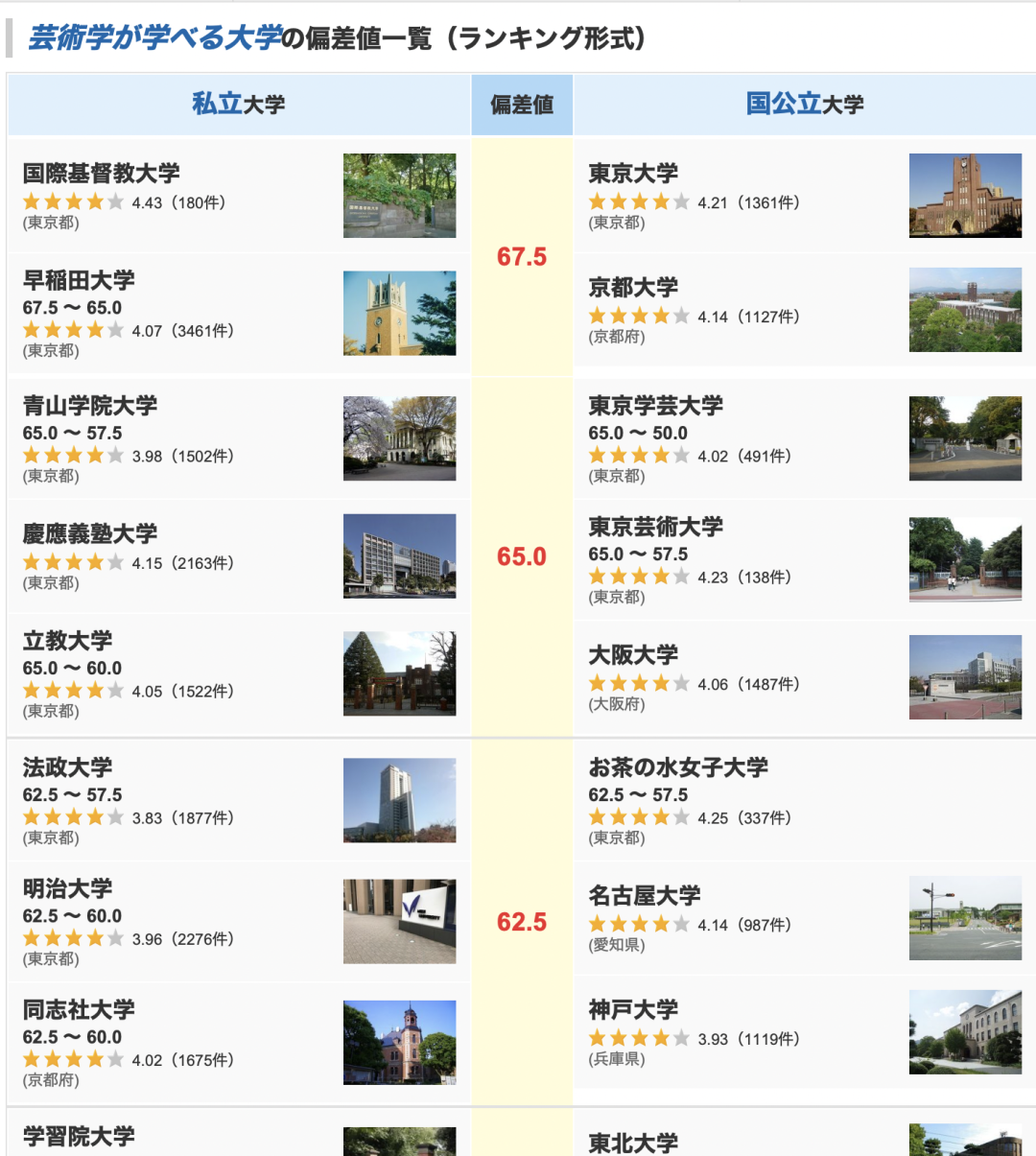Screen dimensions: 1036x1156
Task: Open 明治大学 entry
Action: 68,888
